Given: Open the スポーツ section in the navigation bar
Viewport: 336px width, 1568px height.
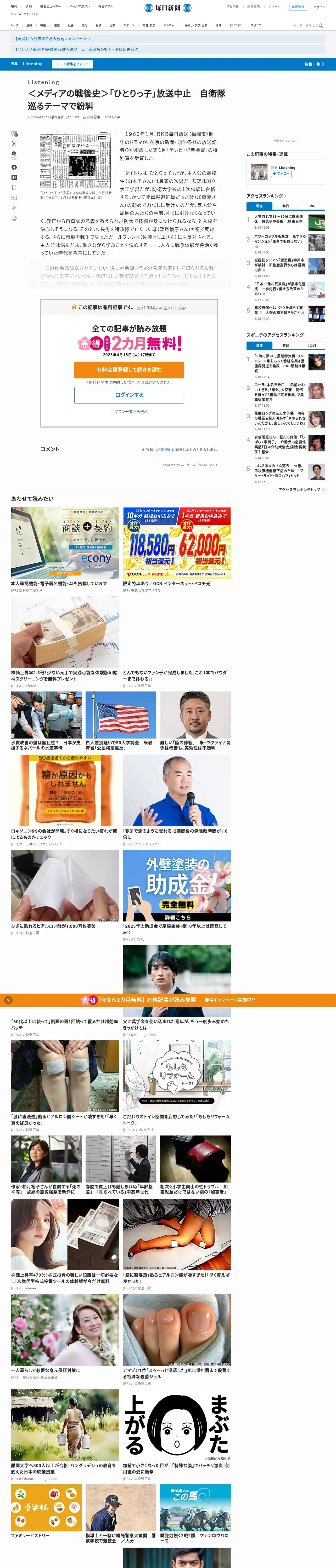Looking at the screenshot, I should pyautogui.click(x=129, y=26).
